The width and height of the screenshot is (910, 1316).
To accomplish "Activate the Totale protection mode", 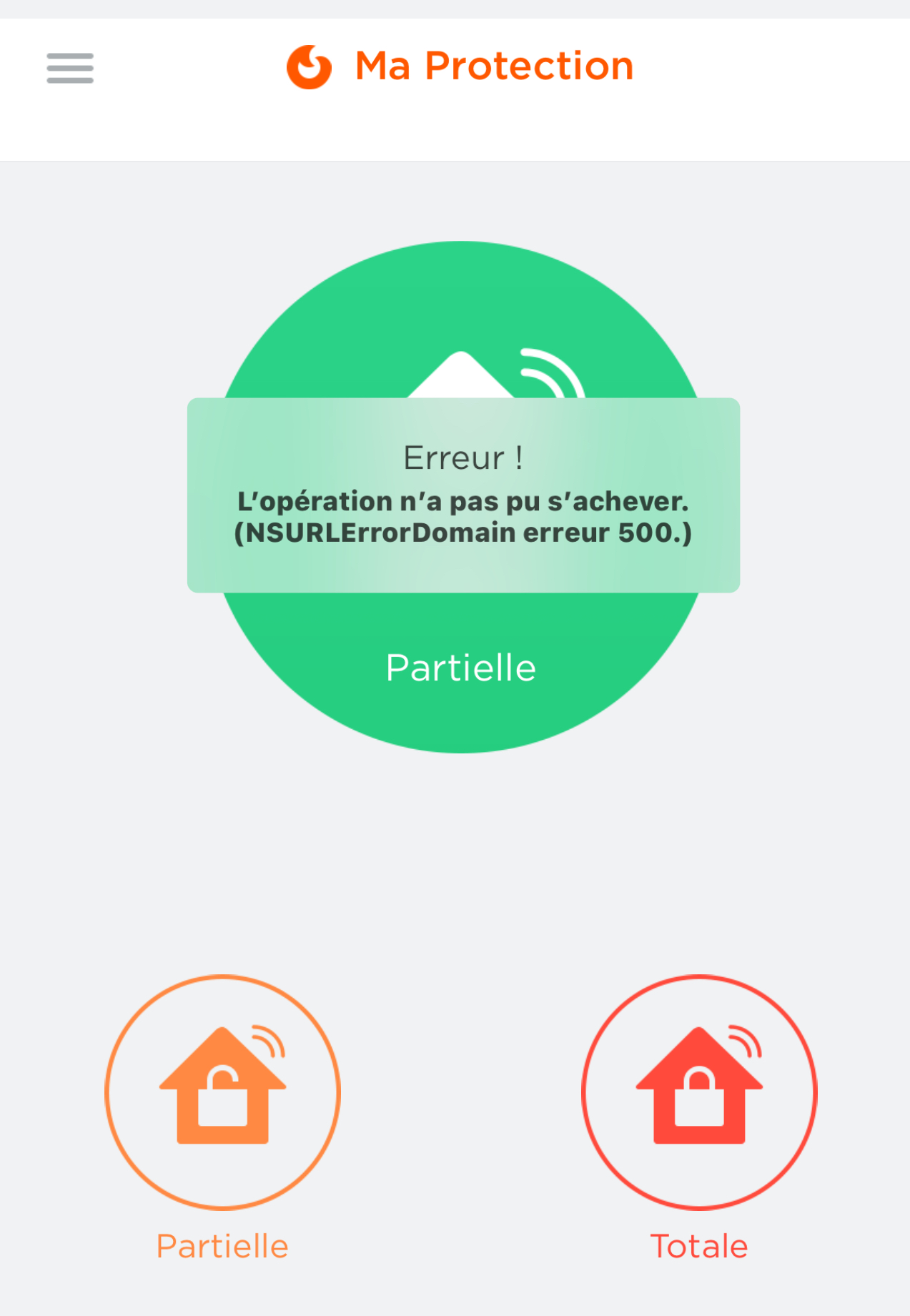I will pos(698,1092).
